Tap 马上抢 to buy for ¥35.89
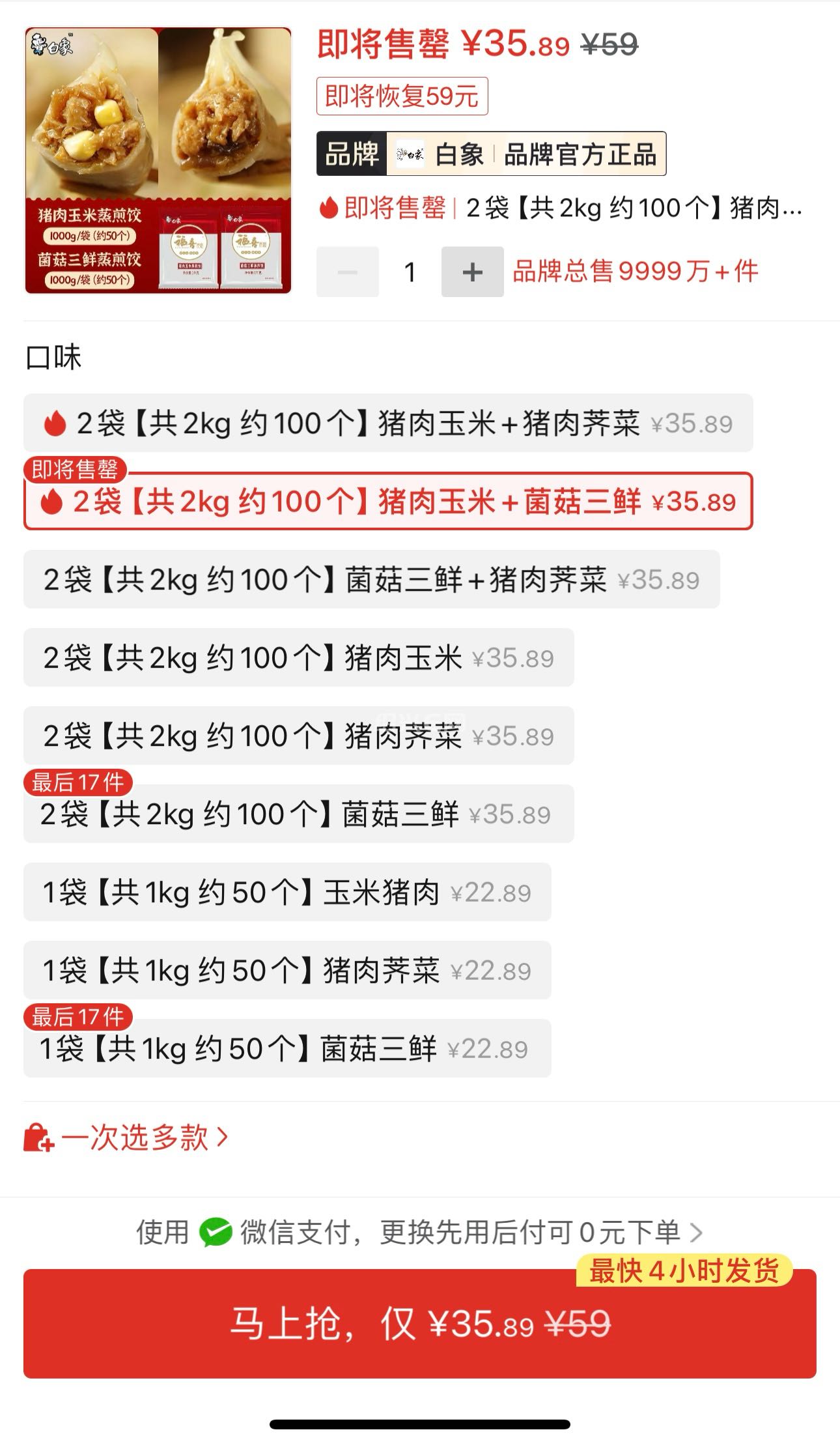 click(x=420, y=1324)
